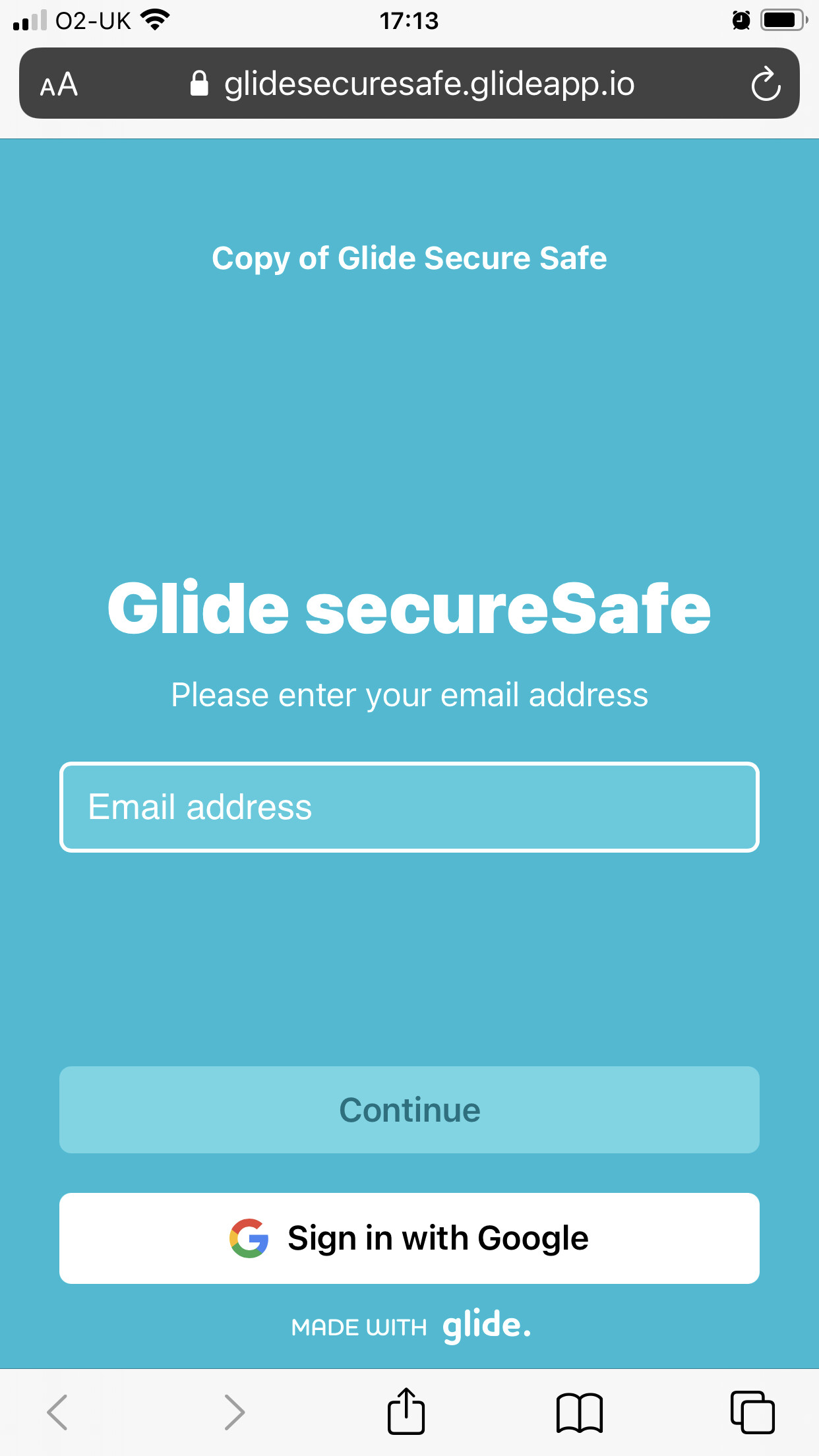Open Safari bookmarks
This screenshot has width=819, height=1456.
pyautogui.click(x=579, y=1412)
